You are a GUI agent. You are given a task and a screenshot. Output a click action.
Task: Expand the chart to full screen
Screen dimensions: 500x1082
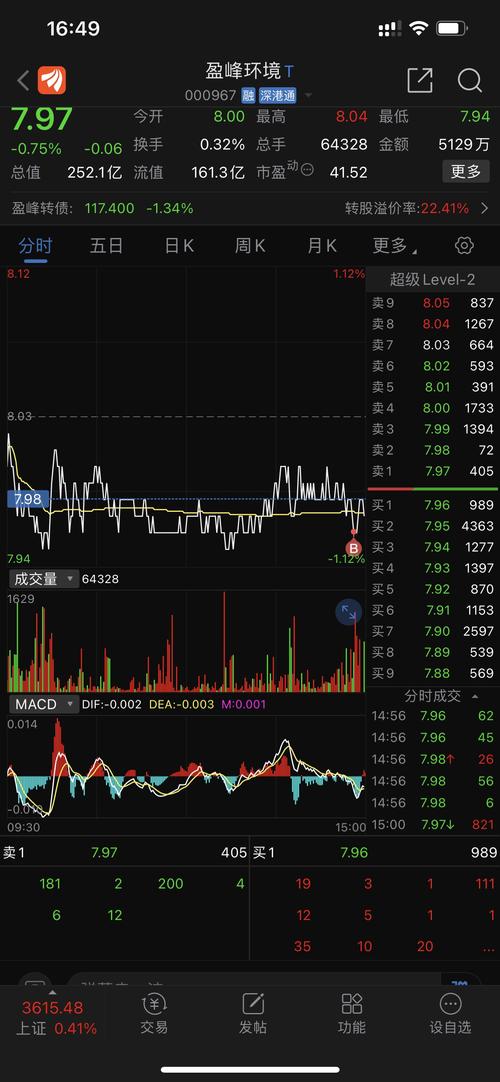349,612
